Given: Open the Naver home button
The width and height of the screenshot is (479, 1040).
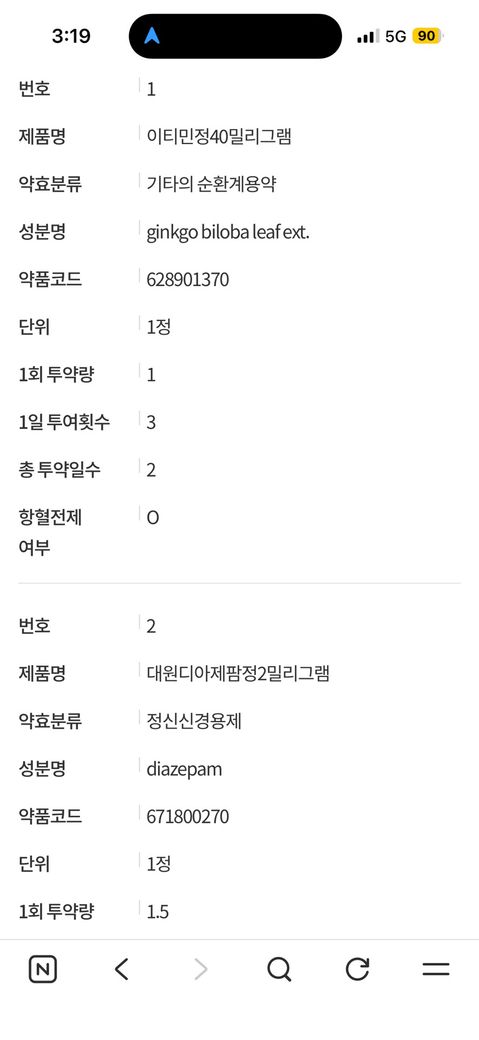Looking at the screenshot, I should [x=42, y=970].
